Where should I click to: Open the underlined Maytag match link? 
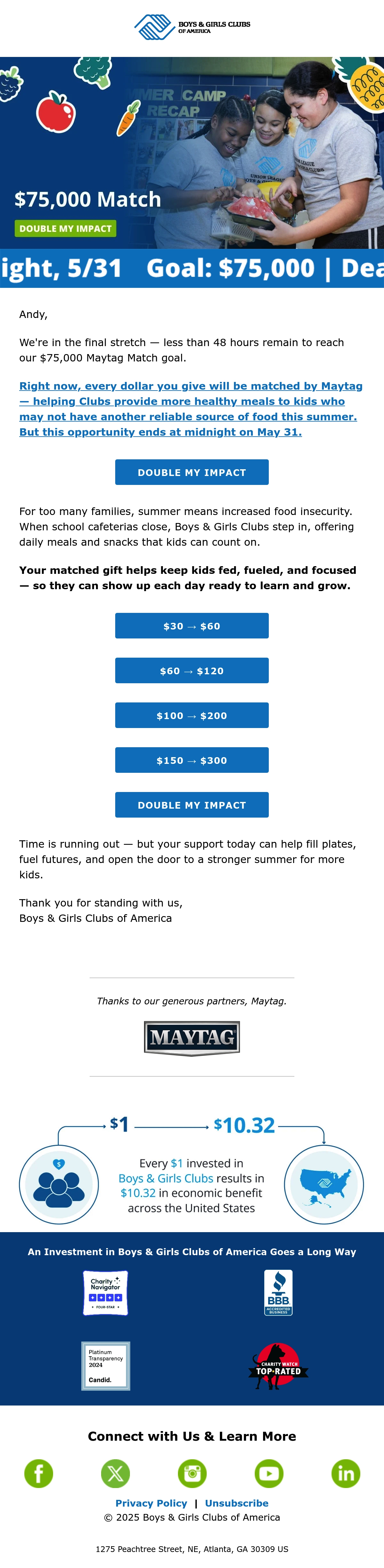(190, 408)
